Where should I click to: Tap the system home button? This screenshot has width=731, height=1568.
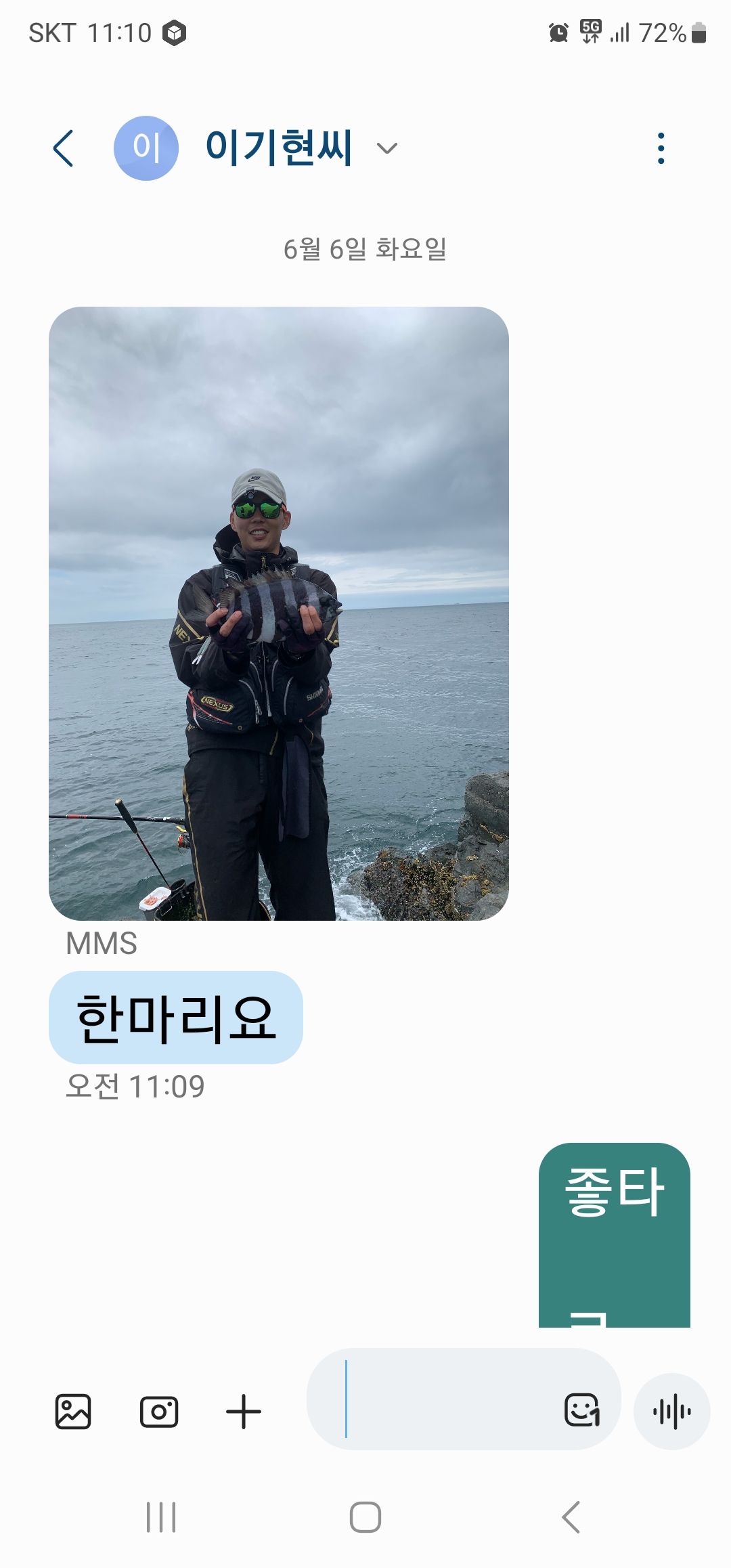pos(365,1517)
